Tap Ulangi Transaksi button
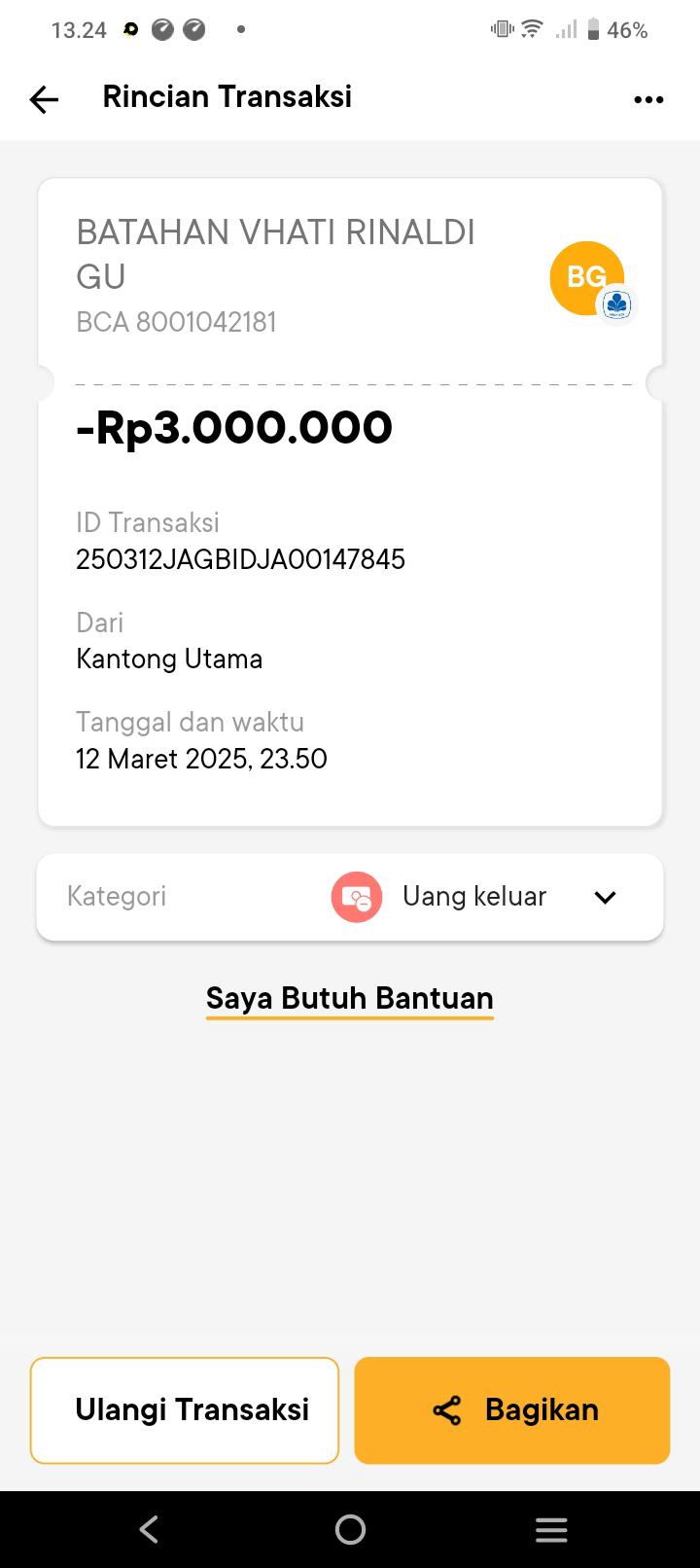This screenshot has height=1568, width=700. click(x=185, y=1410)
